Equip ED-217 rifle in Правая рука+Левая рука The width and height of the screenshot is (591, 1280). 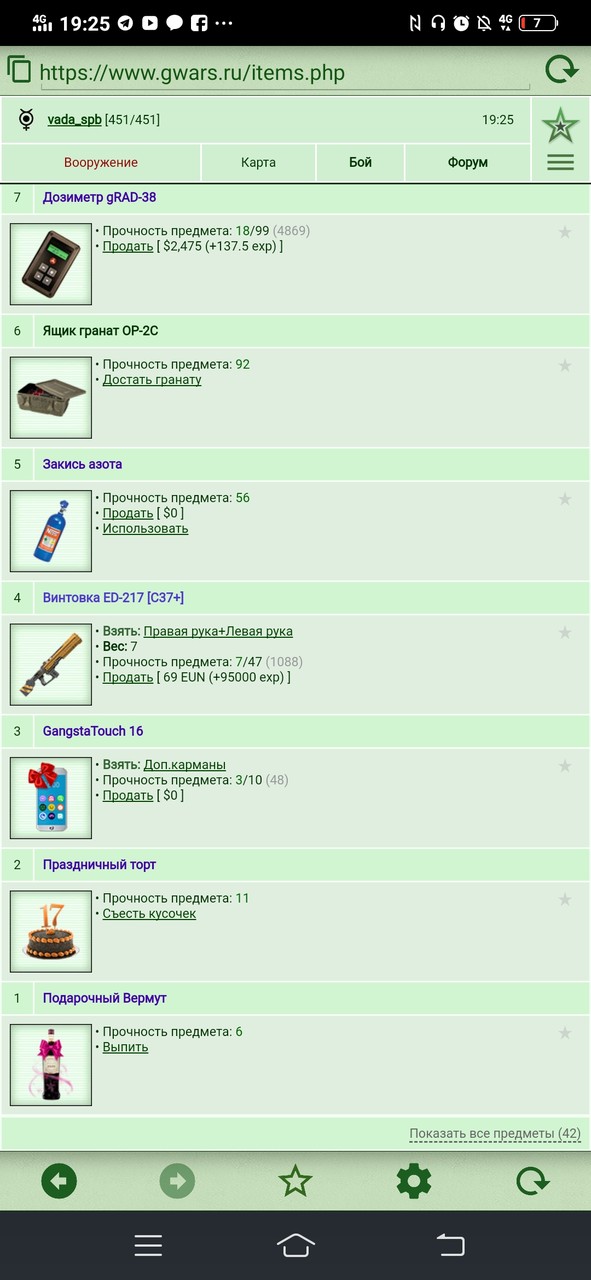(x=218, y=632)
